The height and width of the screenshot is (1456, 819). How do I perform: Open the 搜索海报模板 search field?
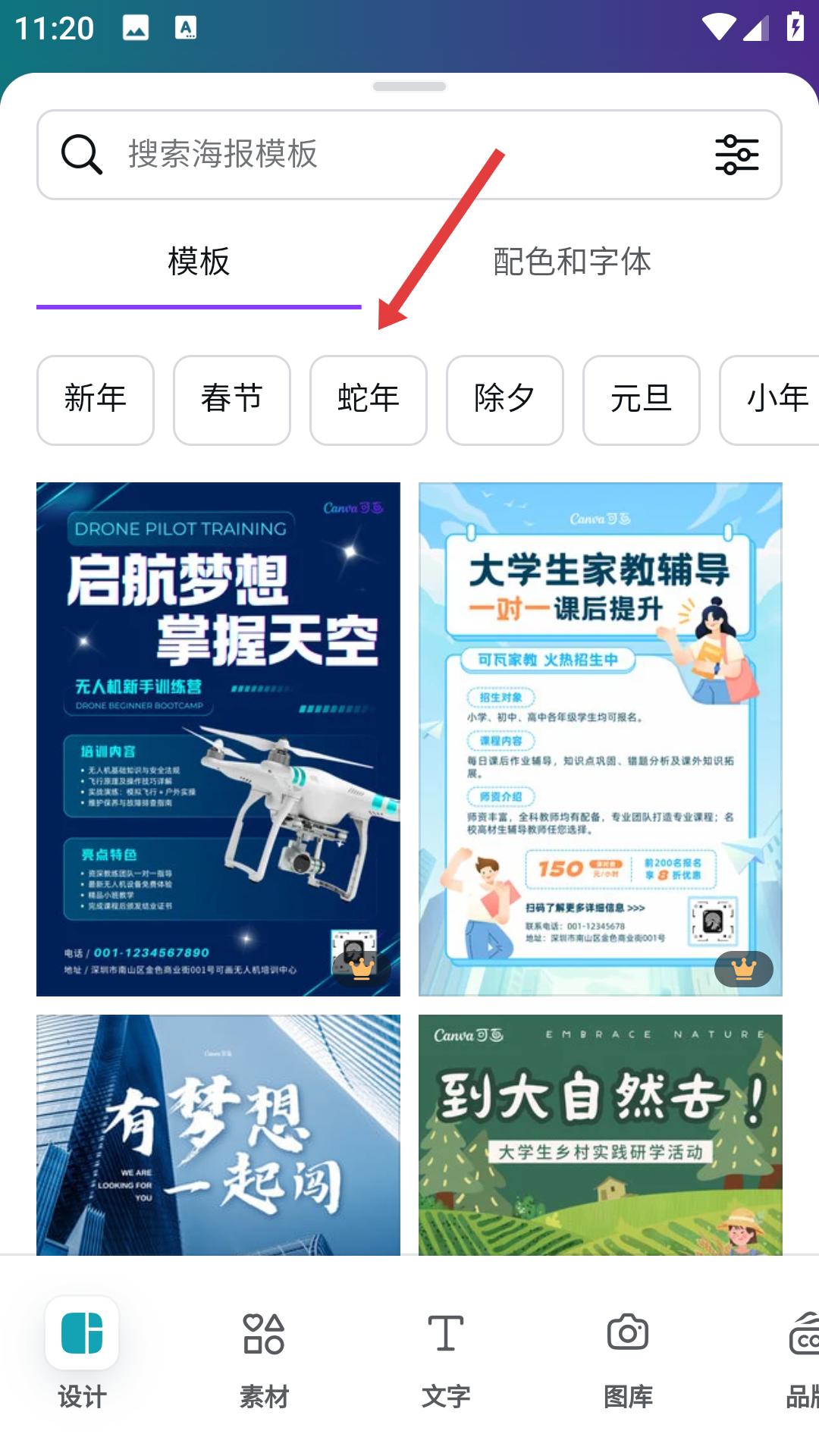pos(409,155)
